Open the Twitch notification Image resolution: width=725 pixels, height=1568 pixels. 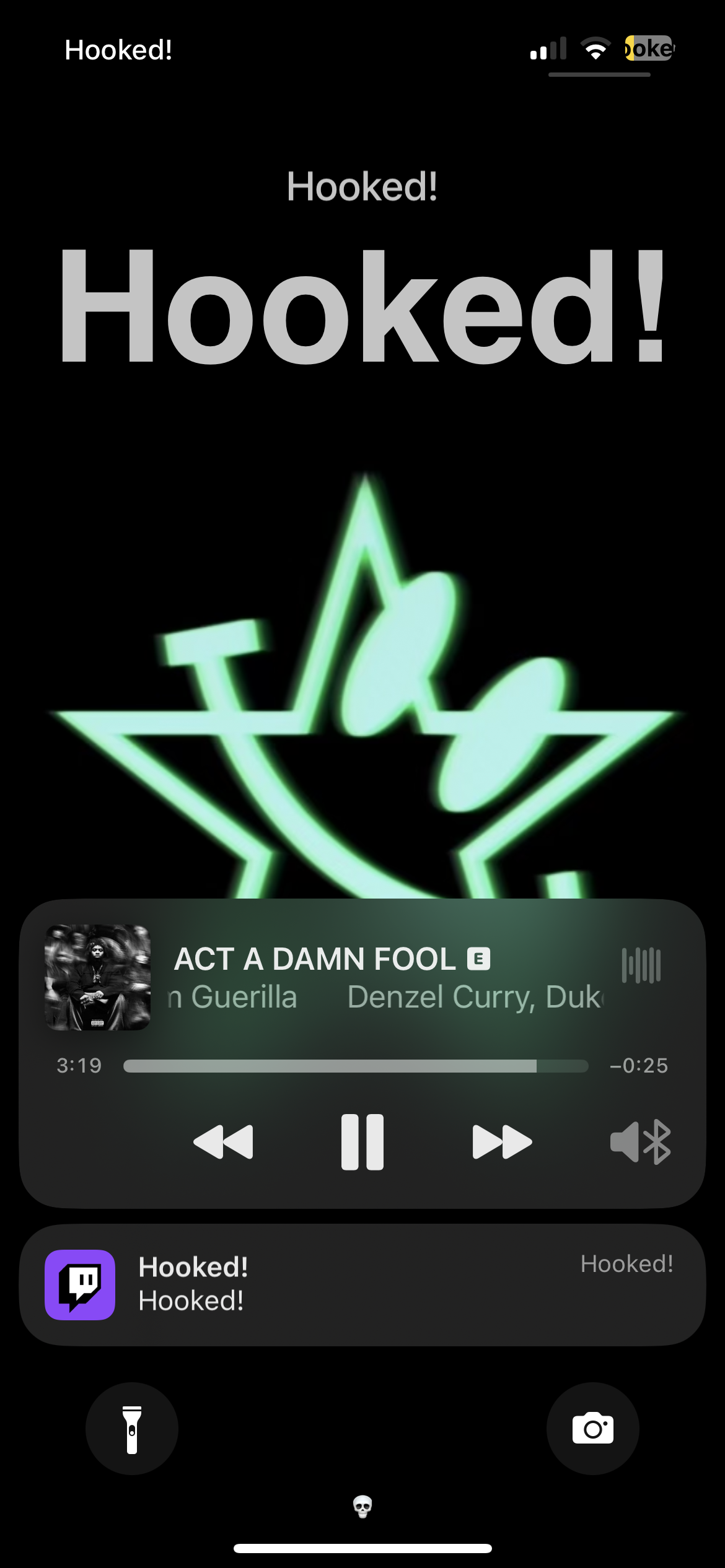tap(362, 1284)
